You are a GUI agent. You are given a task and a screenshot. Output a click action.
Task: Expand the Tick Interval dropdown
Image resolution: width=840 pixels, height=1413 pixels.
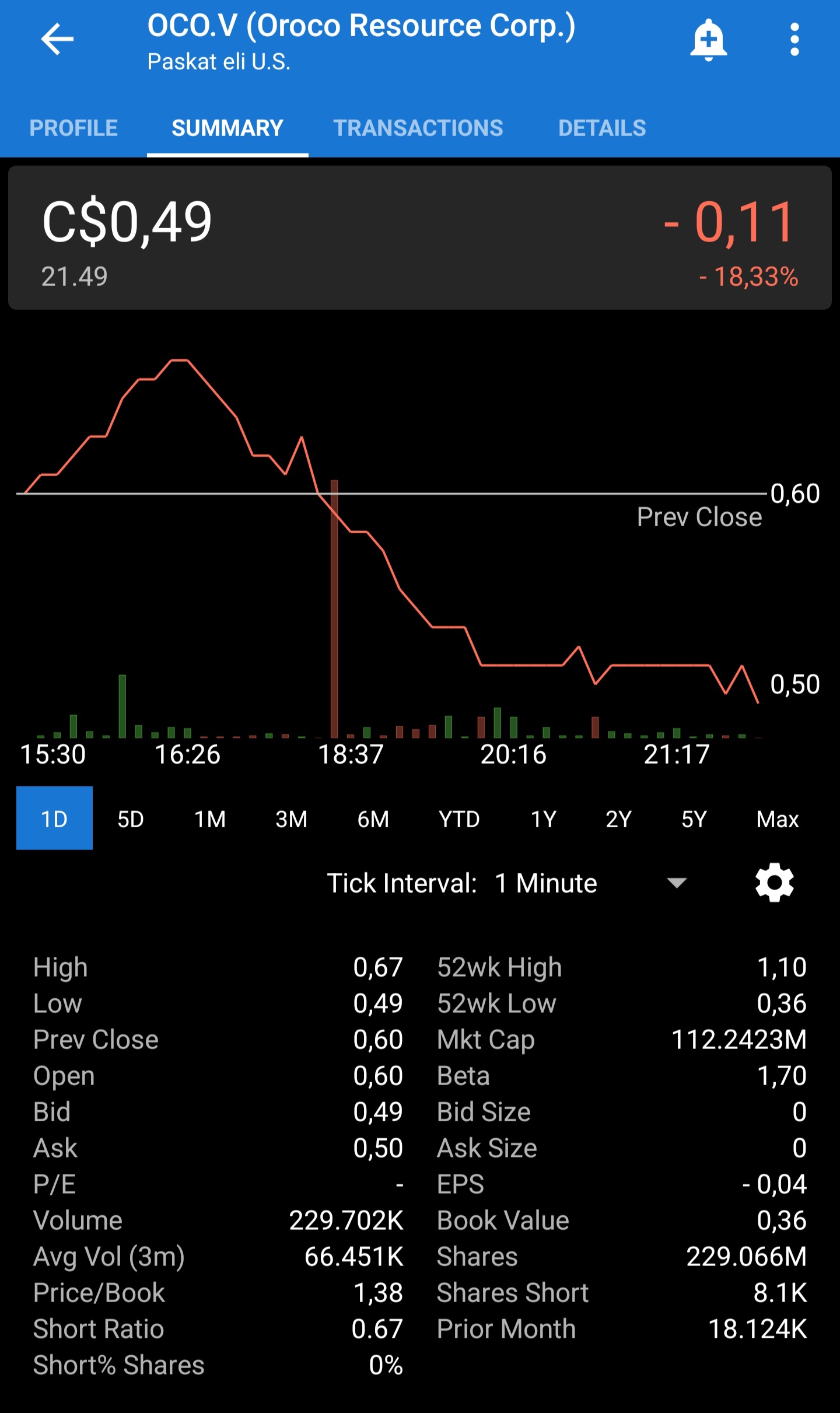pyautogui.click(x=590, y=883)
